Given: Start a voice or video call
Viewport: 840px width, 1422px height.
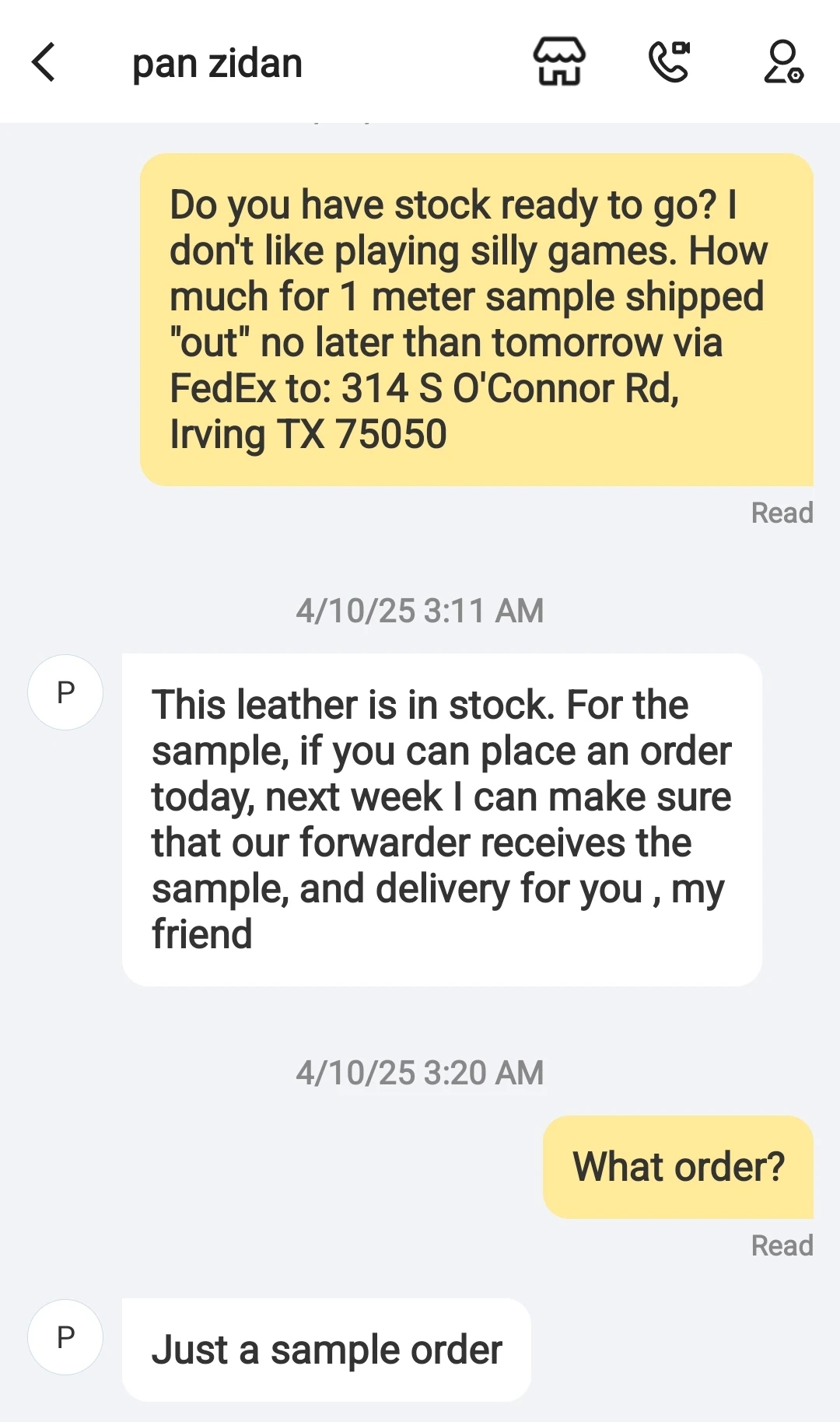Looking at the screenshot, I should (669, 61).
